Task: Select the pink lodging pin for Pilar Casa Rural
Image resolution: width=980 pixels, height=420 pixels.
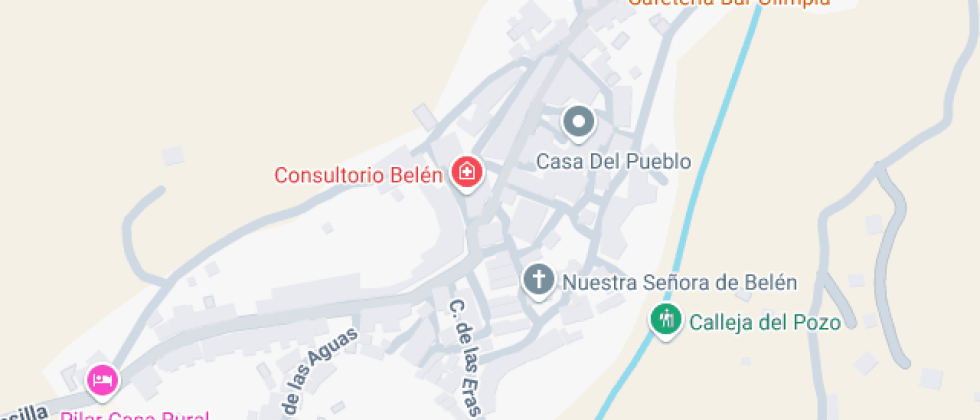Action: [x=103, y=381]
